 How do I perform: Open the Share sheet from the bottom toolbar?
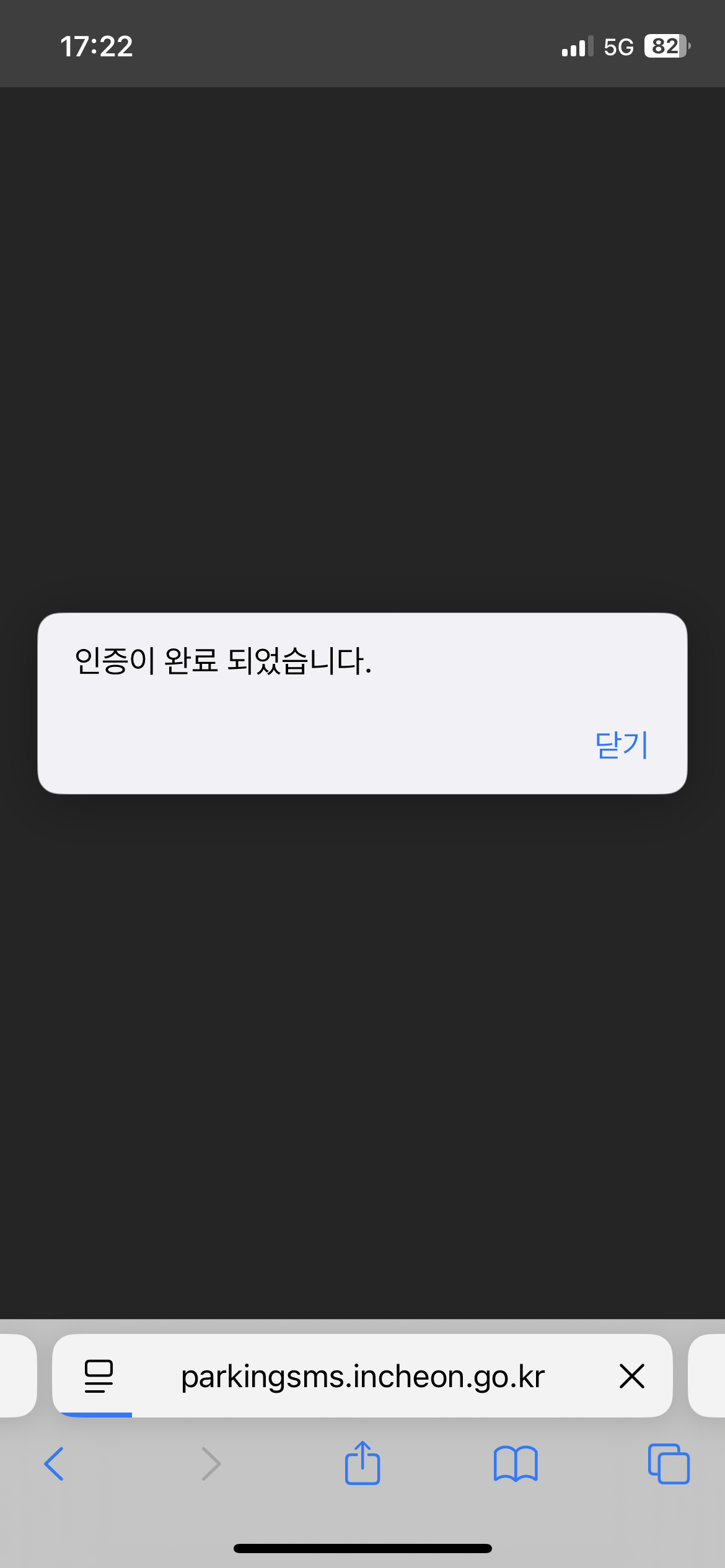click(362, 1463)
